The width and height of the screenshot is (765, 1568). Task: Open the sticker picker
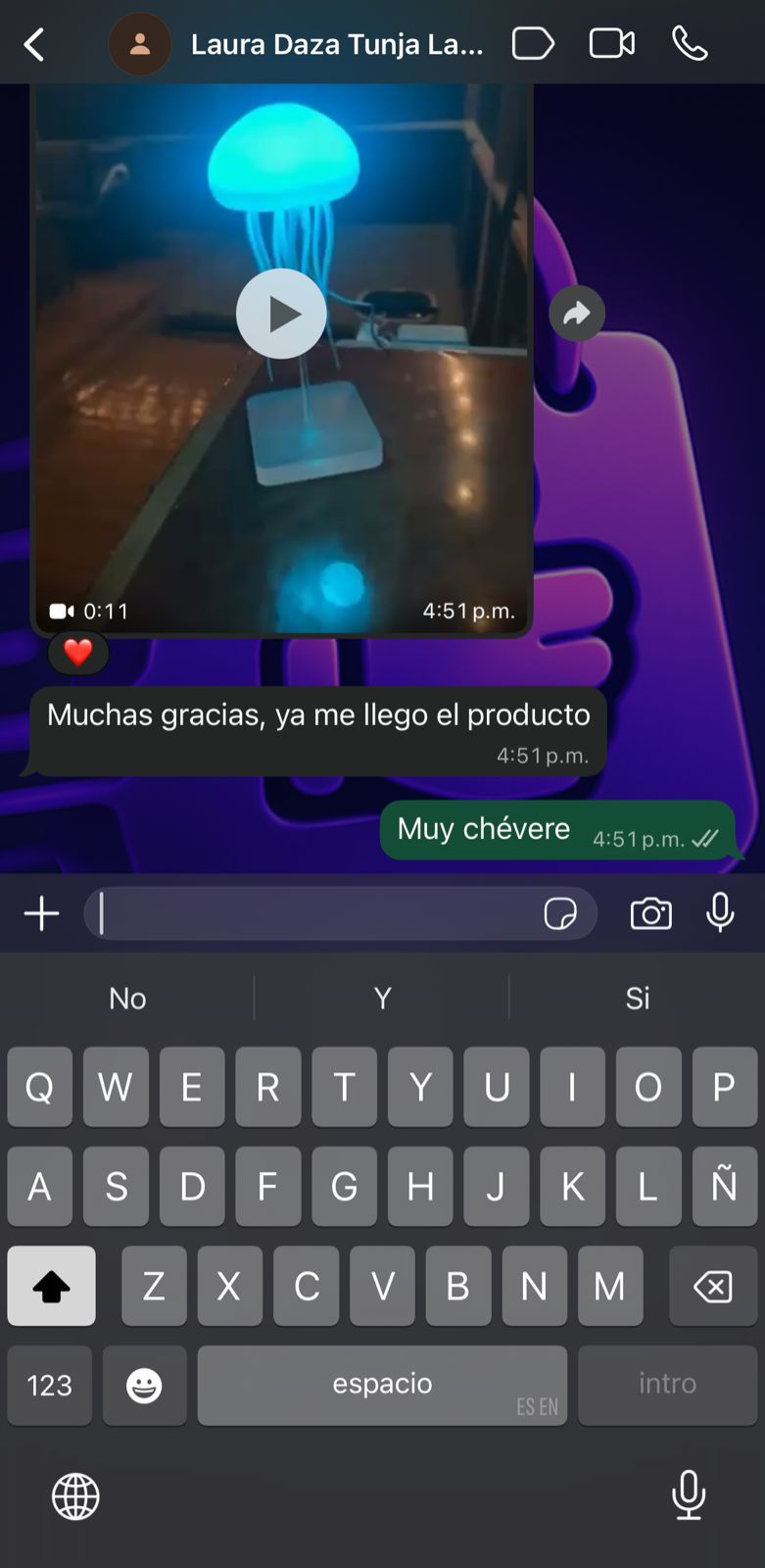click(560, 914)
